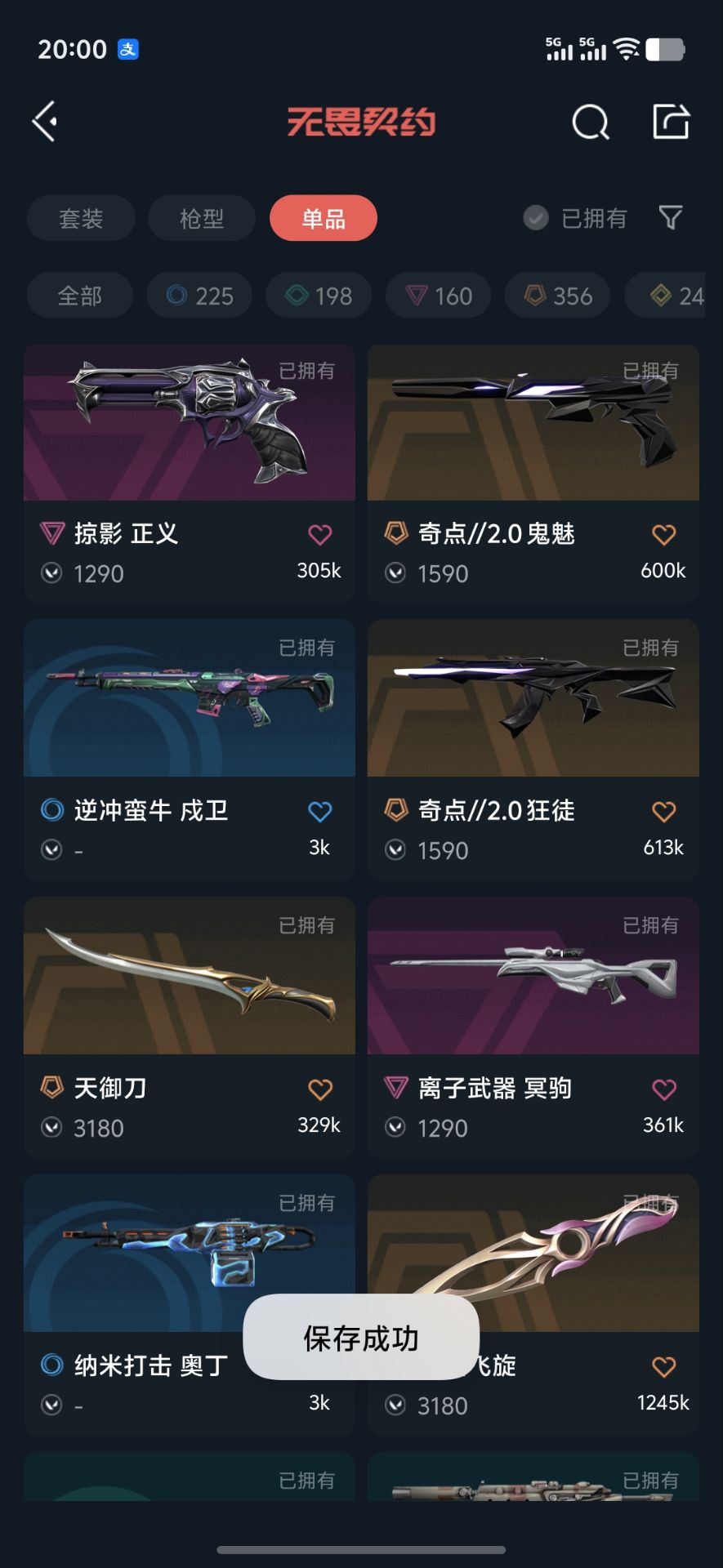
Task: Select the green currency filter showing 198
Action: tap(319, 295)
